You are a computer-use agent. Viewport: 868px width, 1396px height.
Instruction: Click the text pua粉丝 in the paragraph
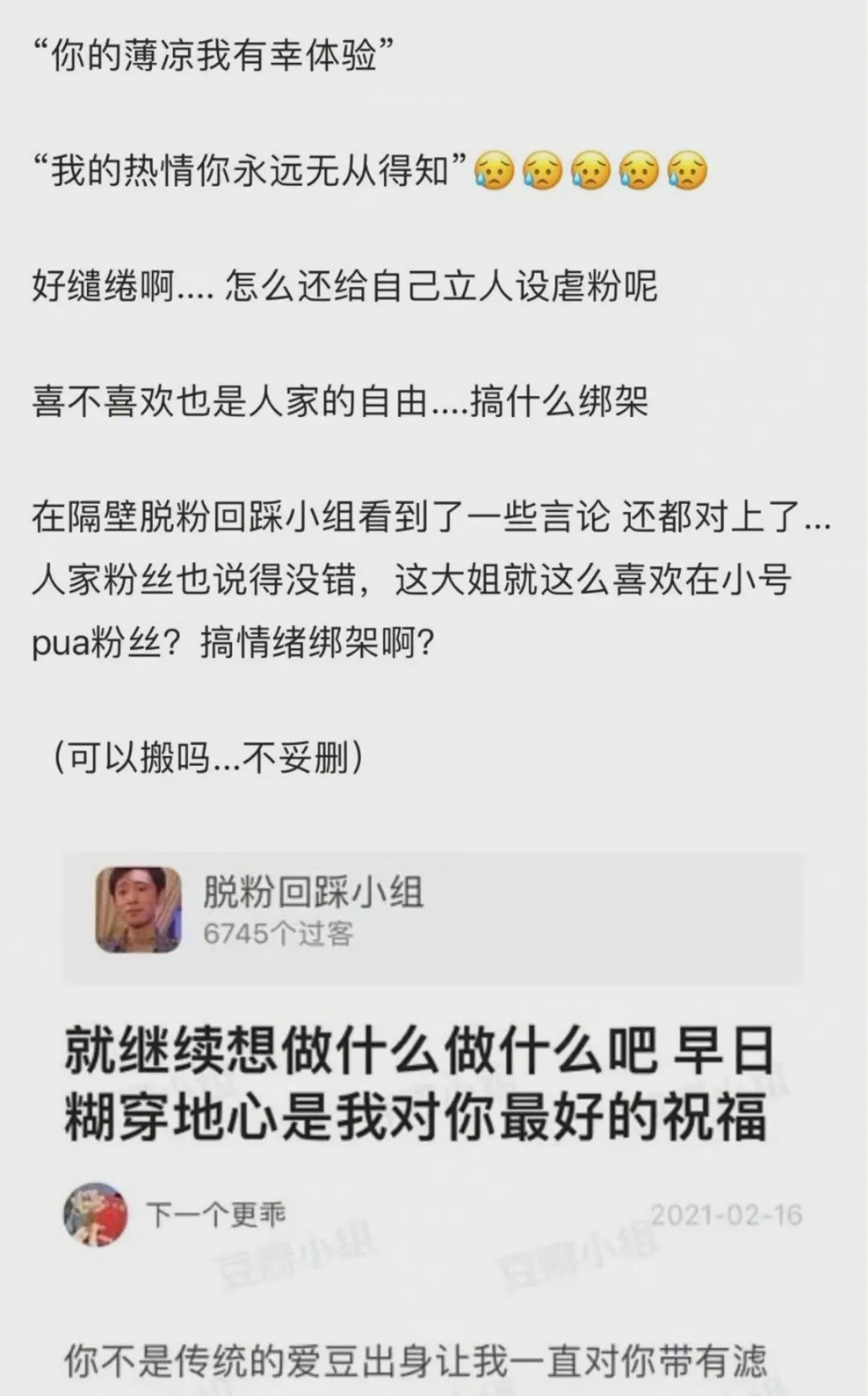click(x=88, y=639)
